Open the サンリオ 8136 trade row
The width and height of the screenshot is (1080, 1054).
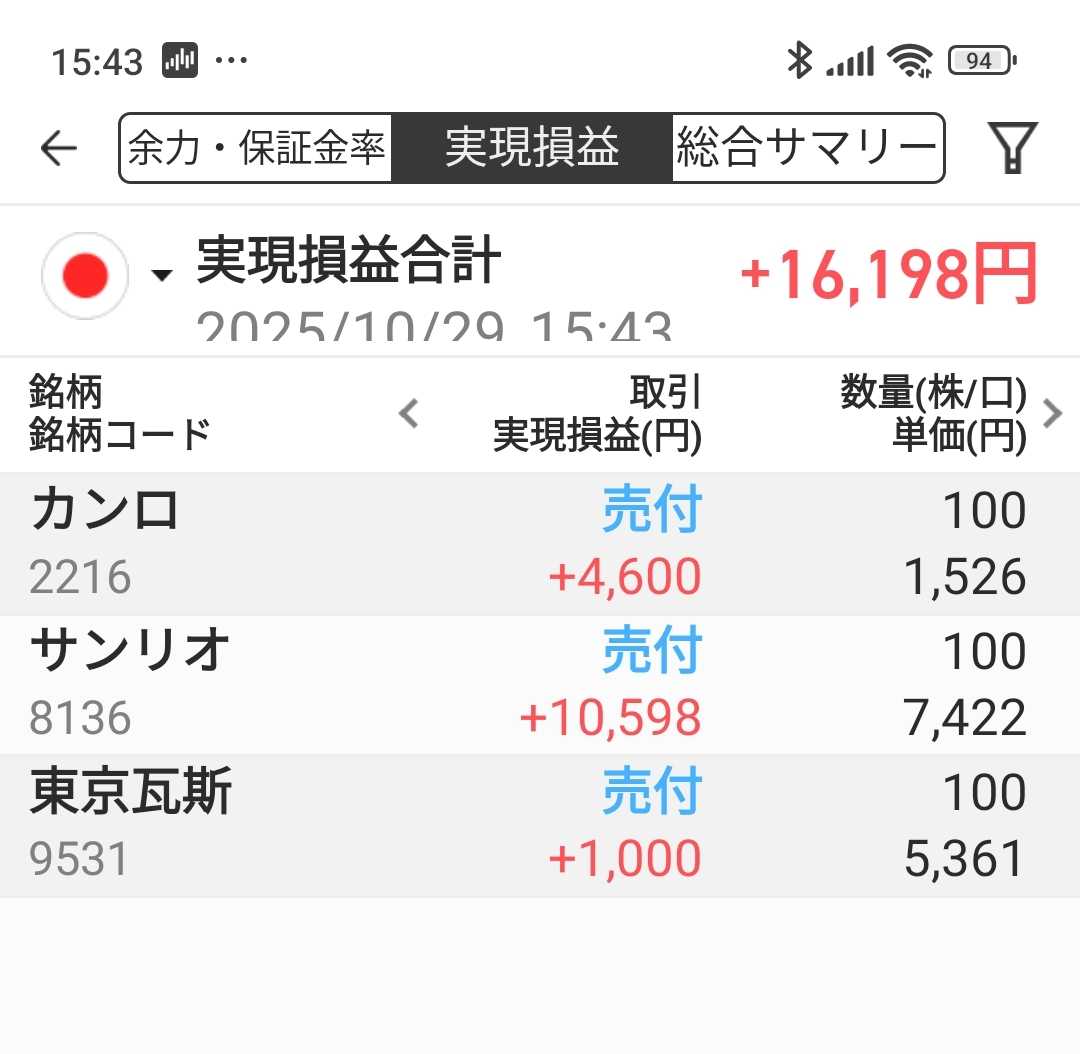coord(540,685)
